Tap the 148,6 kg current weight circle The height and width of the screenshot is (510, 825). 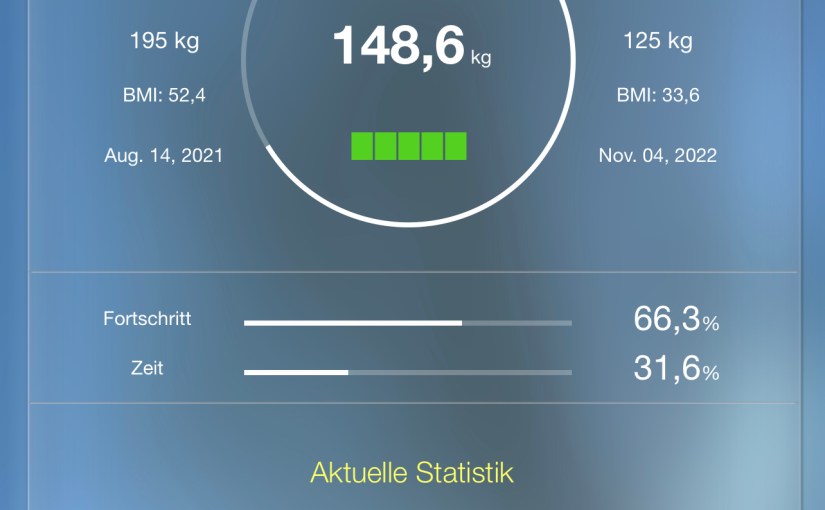click(x=409, y=90)
